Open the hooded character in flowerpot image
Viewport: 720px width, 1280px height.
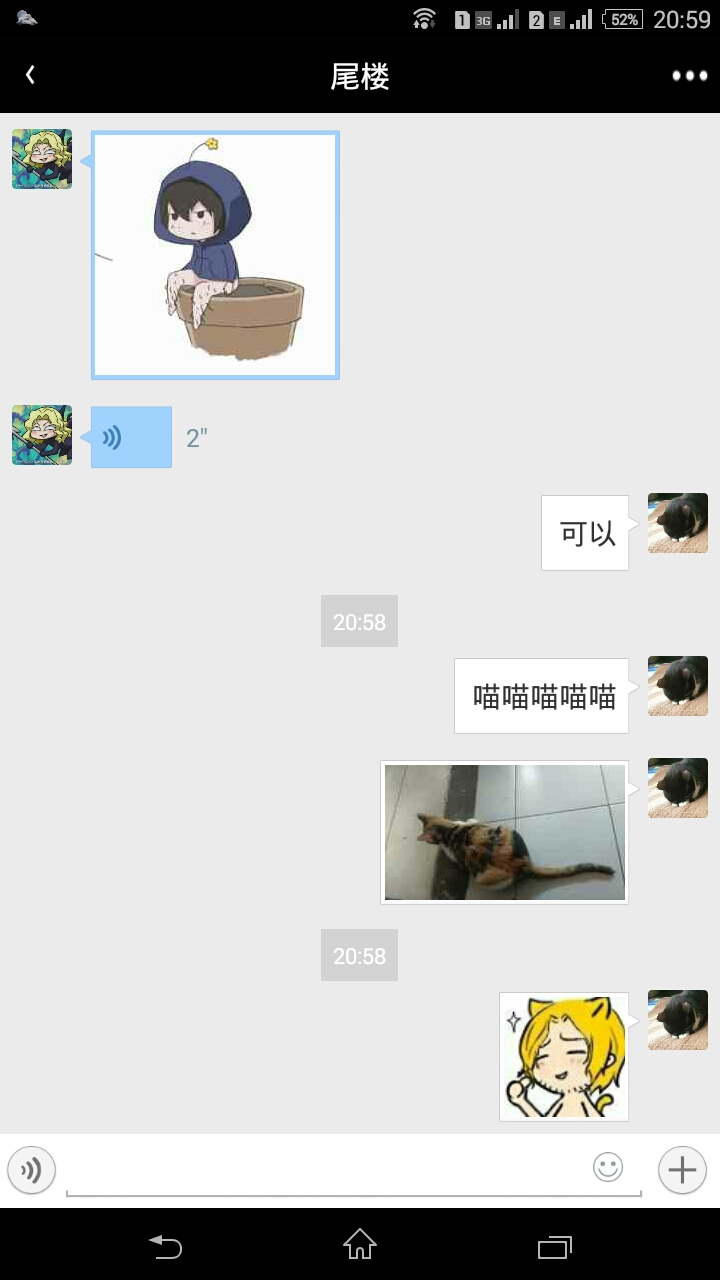pos(215,255)
